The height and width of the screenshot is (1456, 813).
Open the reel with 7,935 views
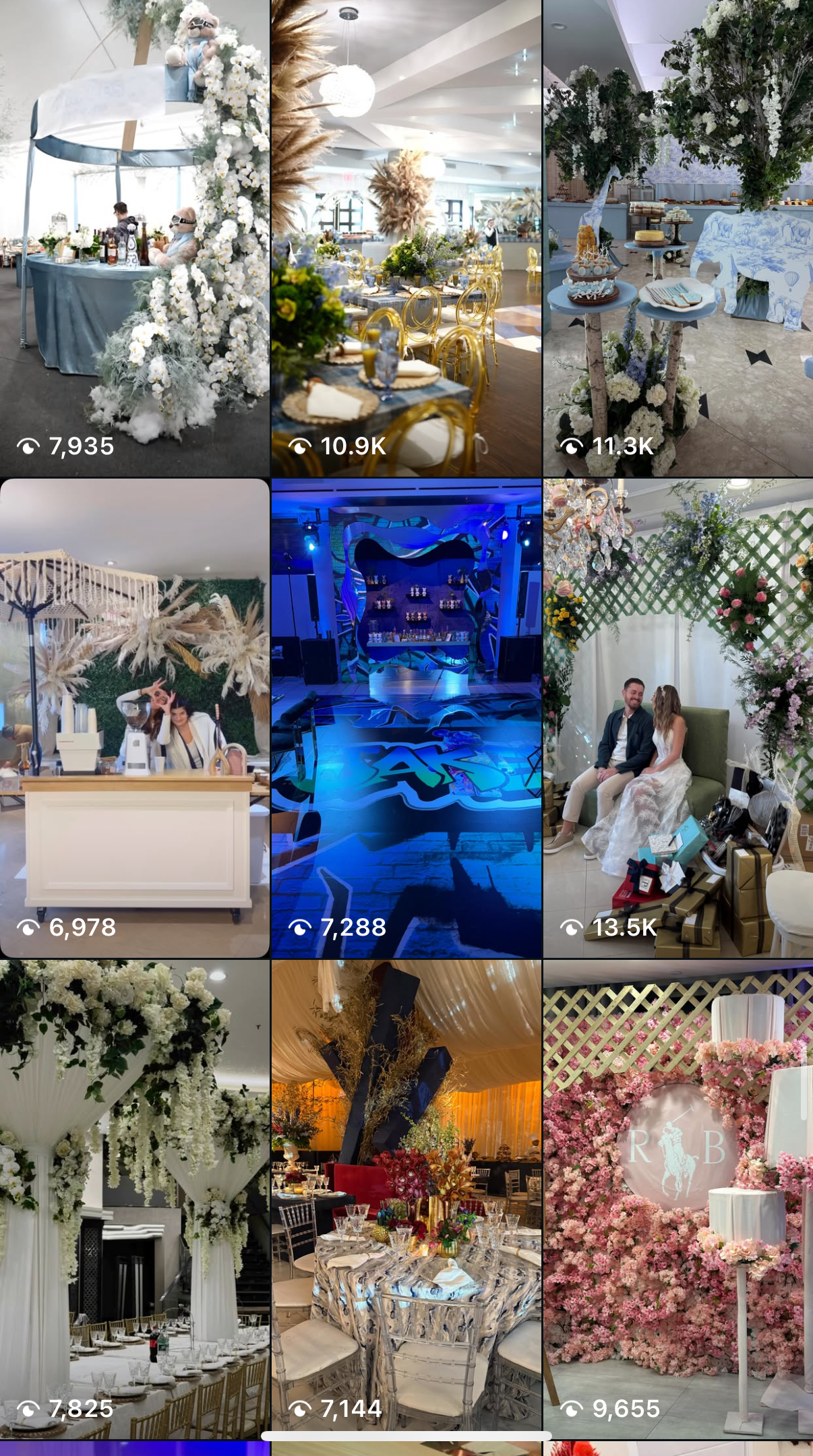(x=135, y=239)
